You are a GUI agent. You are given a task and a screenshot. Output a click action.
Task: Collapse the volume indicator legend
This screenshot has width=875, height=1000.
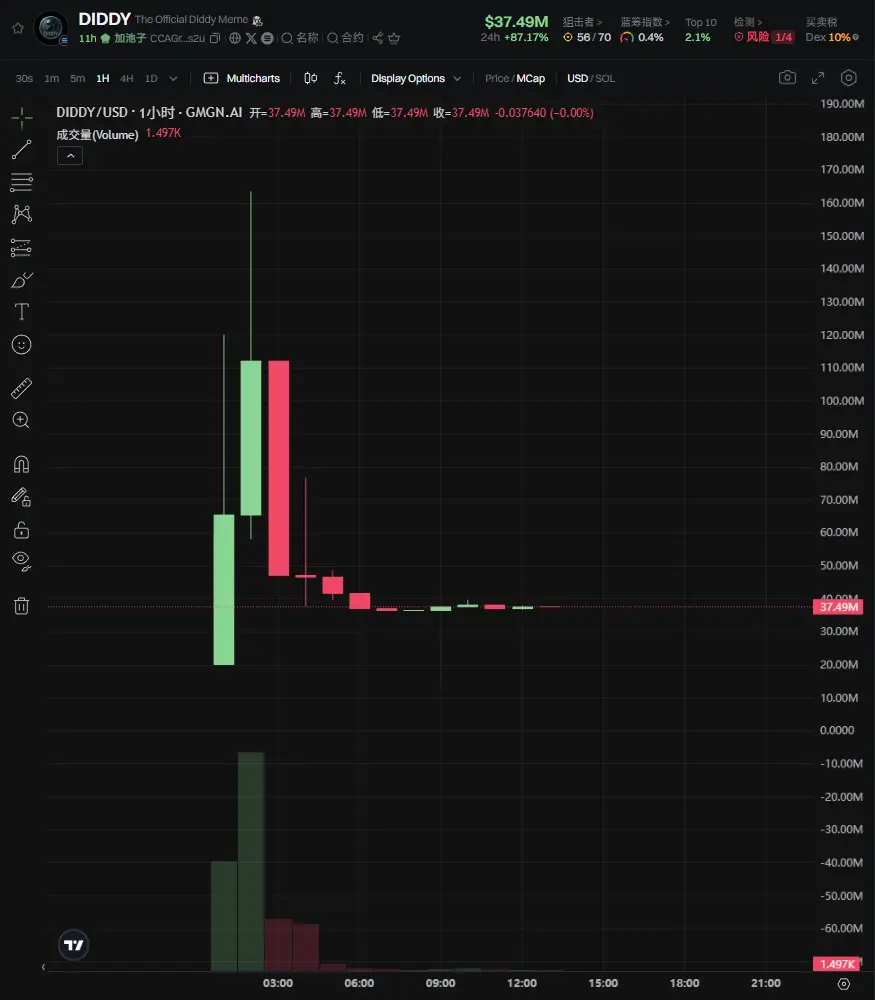(70, 155)
